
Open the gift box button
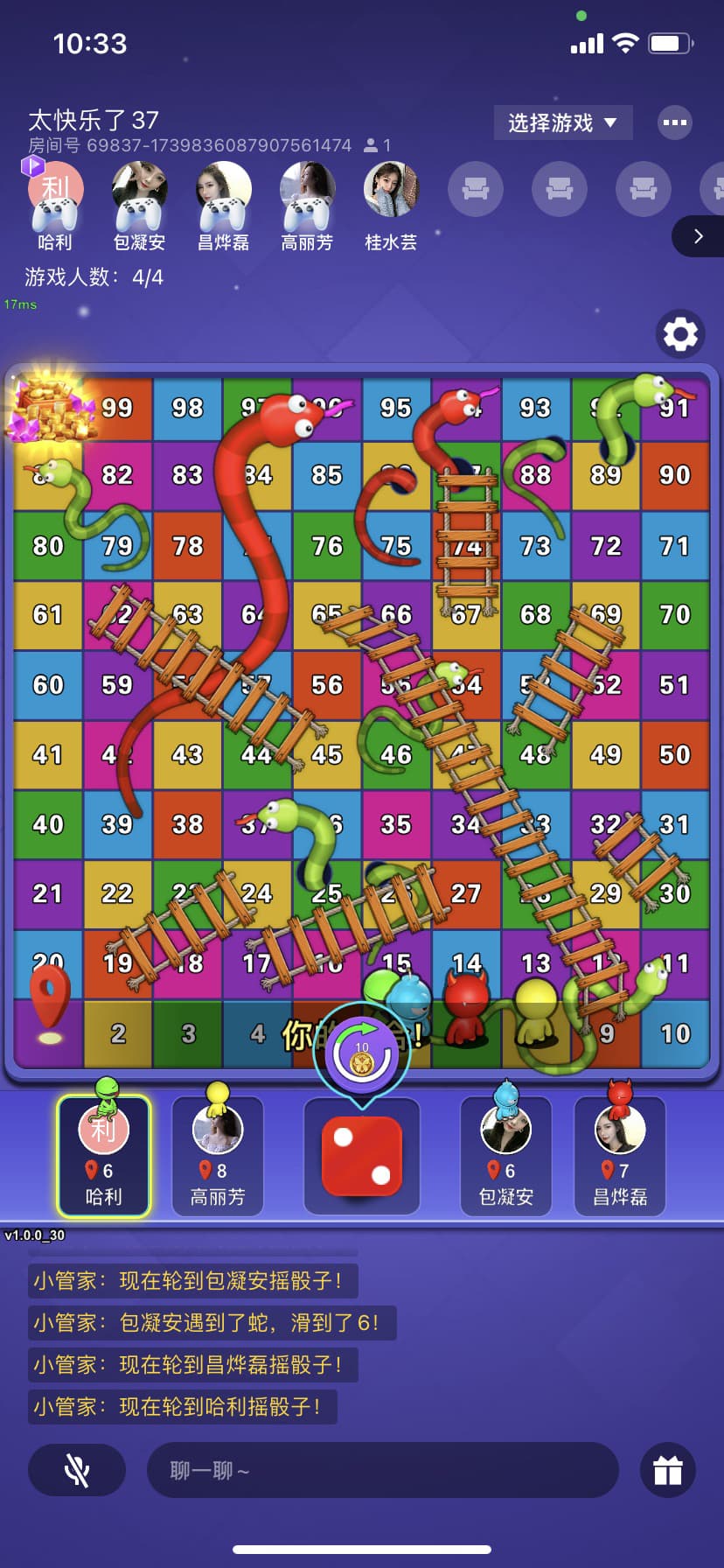(x=667, y=1470)
